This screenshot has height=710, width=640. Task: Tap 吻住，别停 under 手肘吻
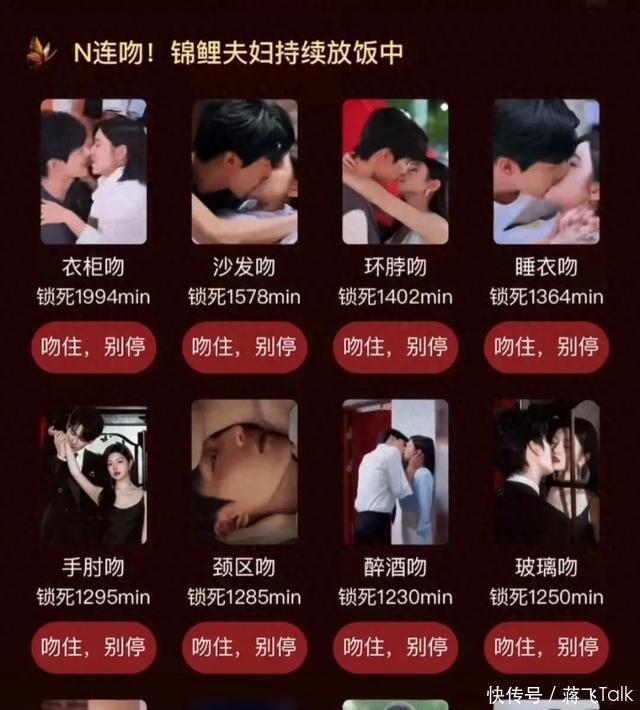click(x=94, y=647)
